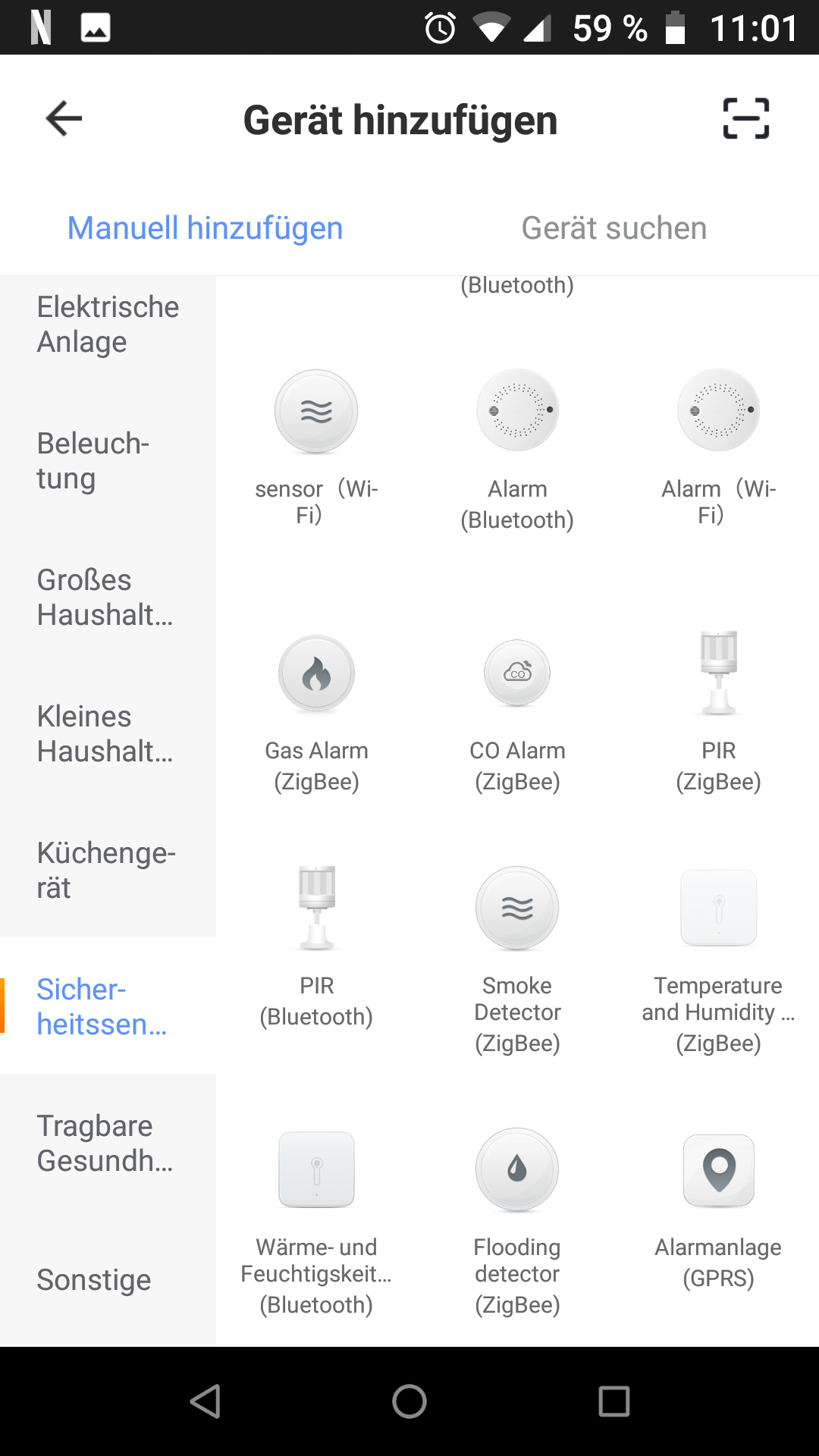Choose the PIR (ZigBee) sensor

[718, 713]
